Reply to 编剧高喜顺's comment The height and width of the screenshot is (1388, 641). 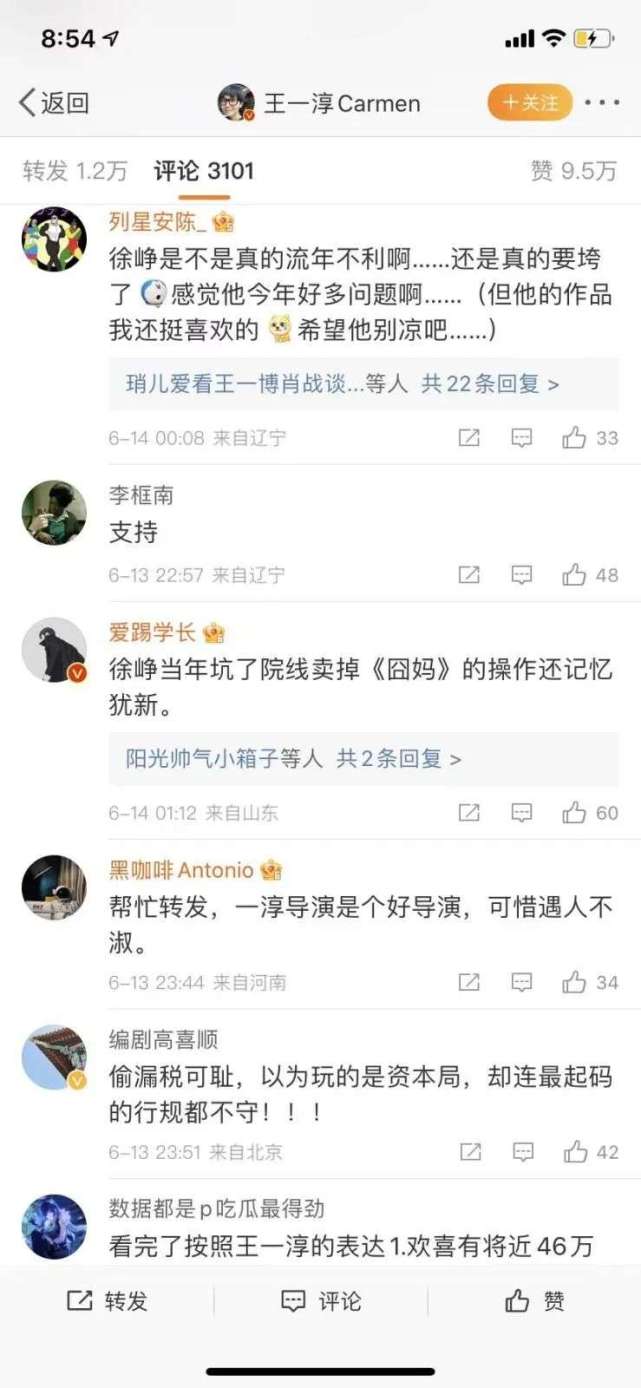pyautogui.click(x=521, y=1152)
